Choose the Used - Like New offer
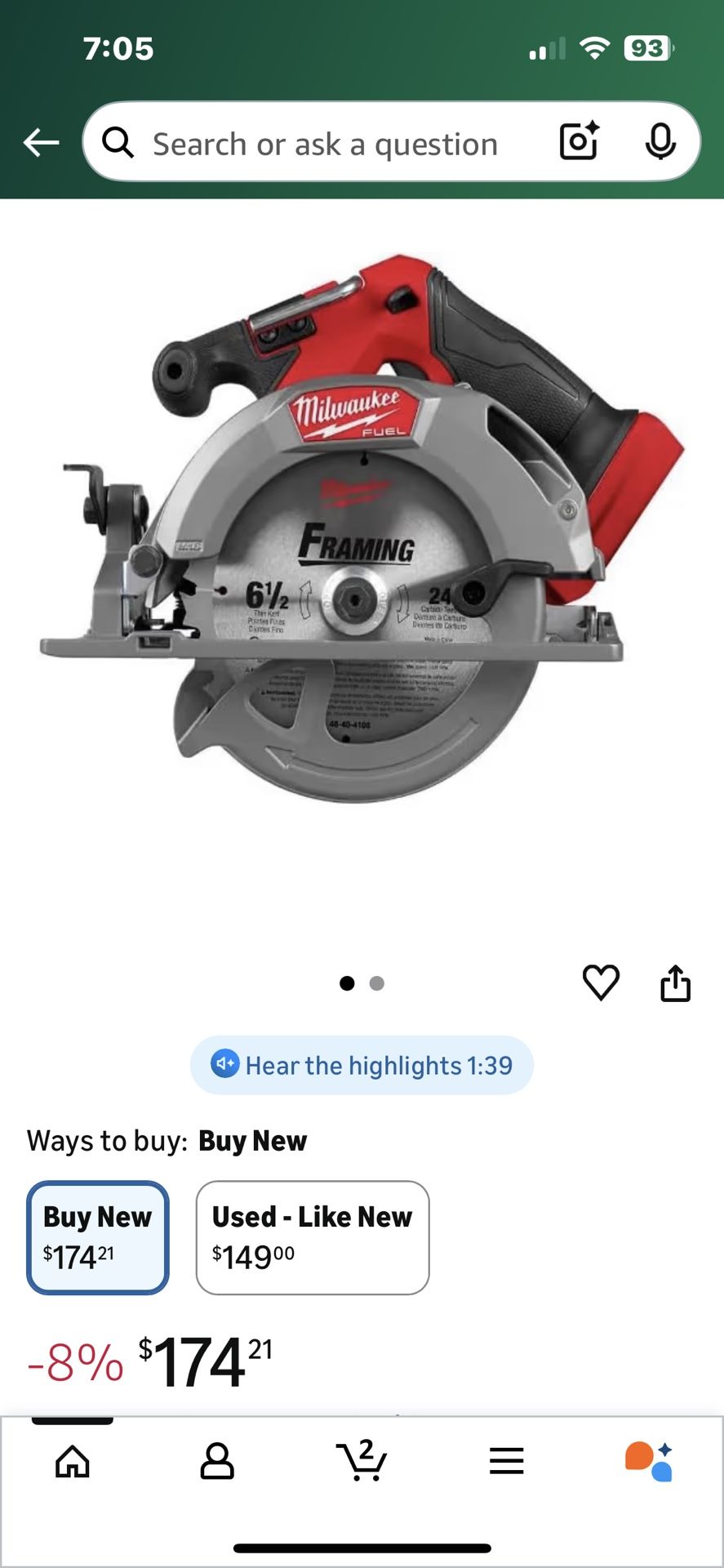 pyautogui.click(x=312, y=1237)
